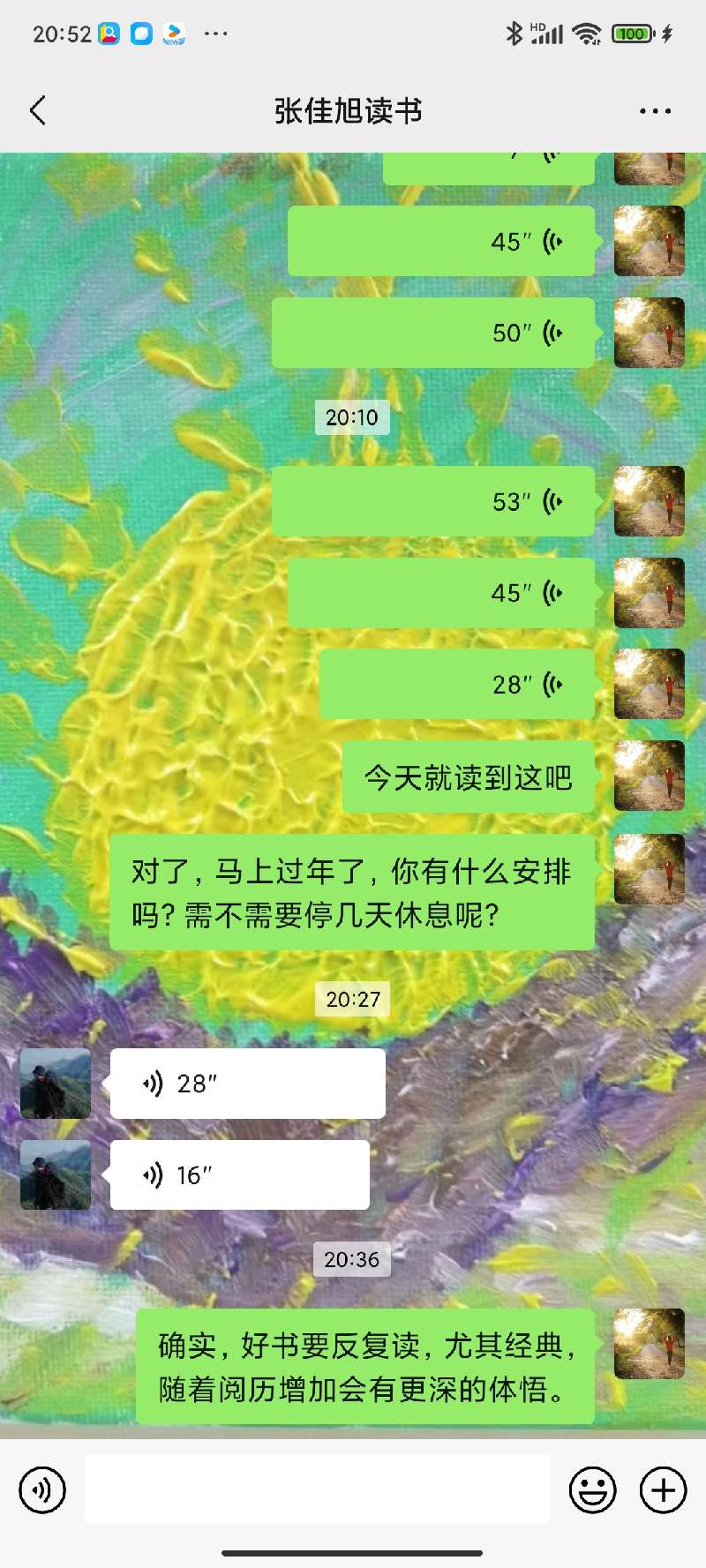
Task: Open chat info via three-dot menu
Action: (x=655, y=111)
